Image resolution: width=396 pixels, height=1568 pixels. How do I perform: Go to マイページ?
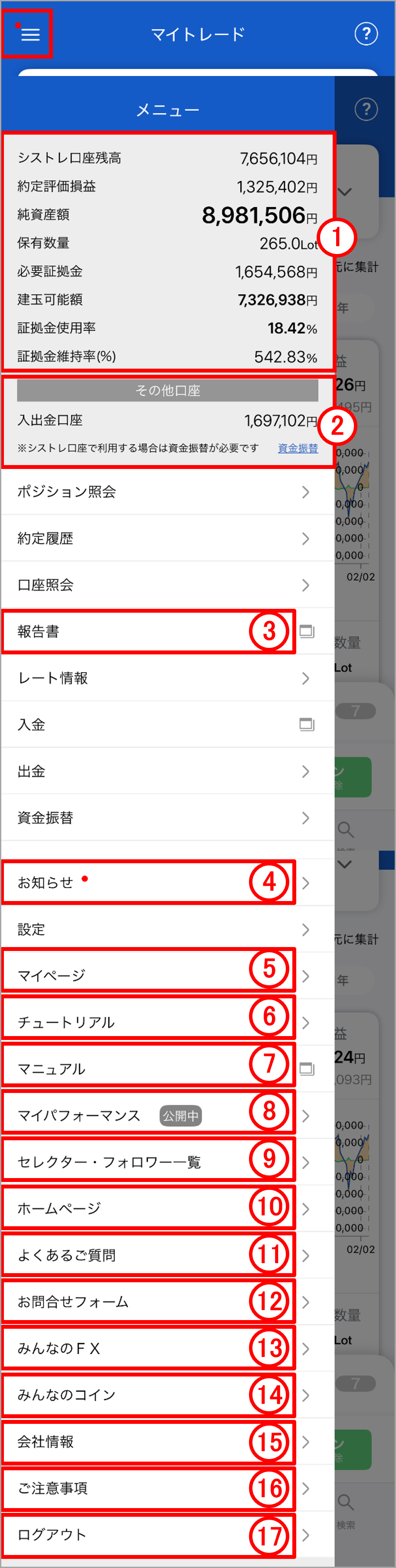(148, 976)
